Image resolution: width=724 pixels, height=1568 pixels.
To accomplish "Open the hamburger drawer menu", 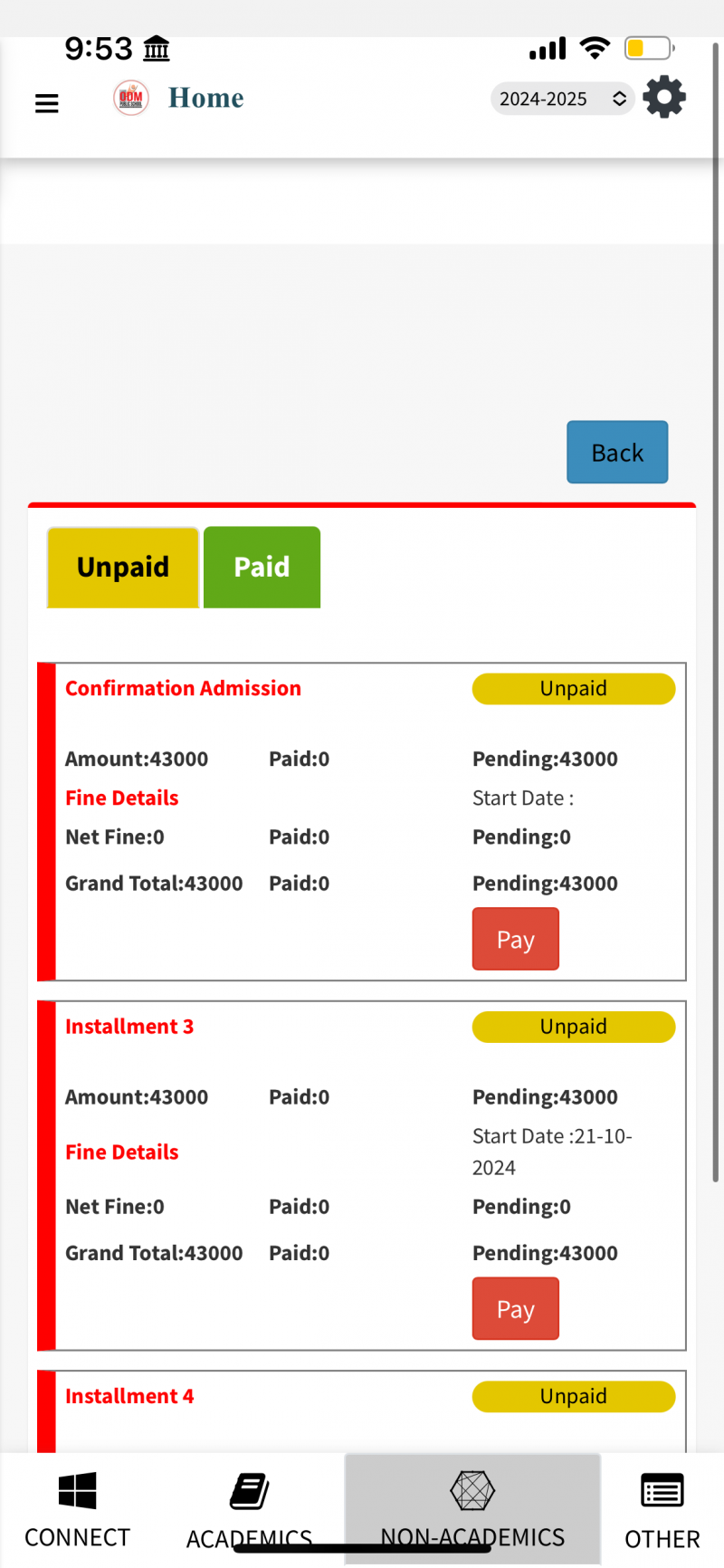I will [x=47, y=104].
